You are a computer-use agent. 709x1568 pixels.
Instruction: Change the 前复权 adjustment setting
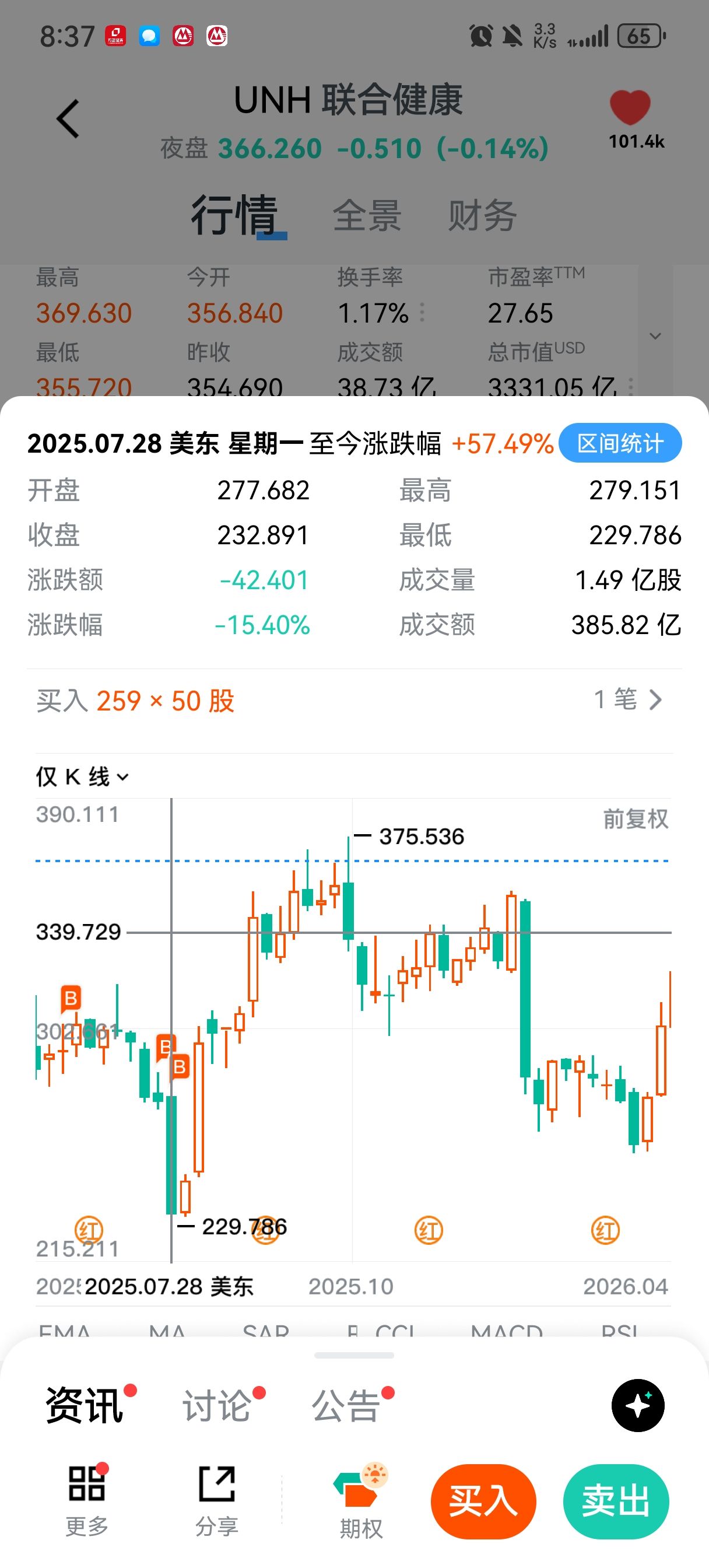(x=636, y=818)
